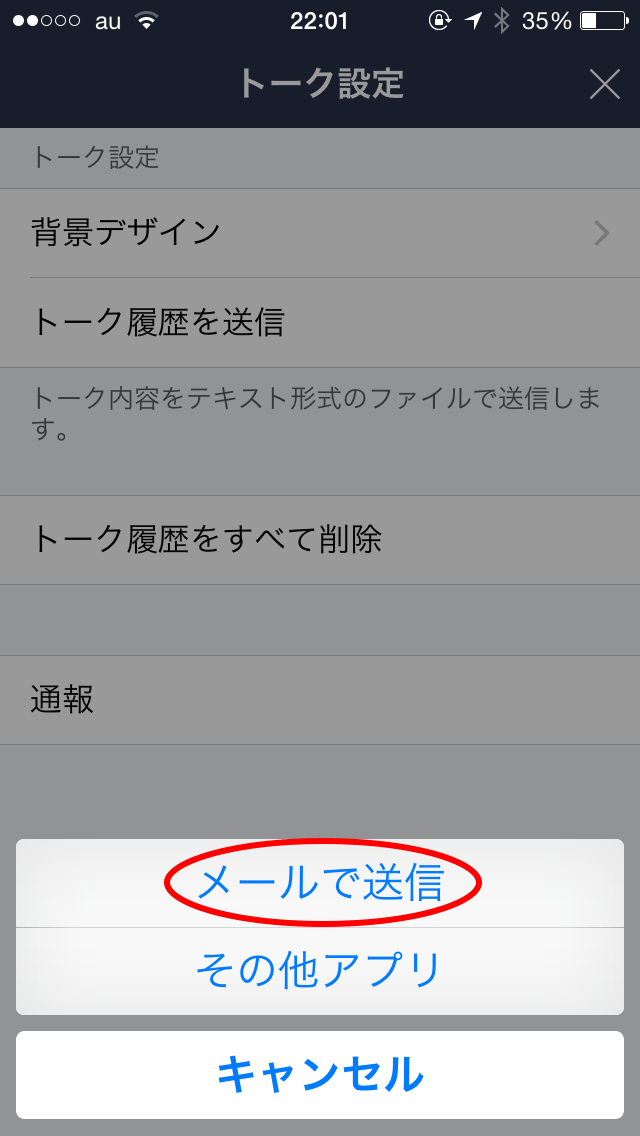Tap トーク履歴を送信 row
Image resolution: width=640 pixels, height=1136 pixels.
coord(320,322)
